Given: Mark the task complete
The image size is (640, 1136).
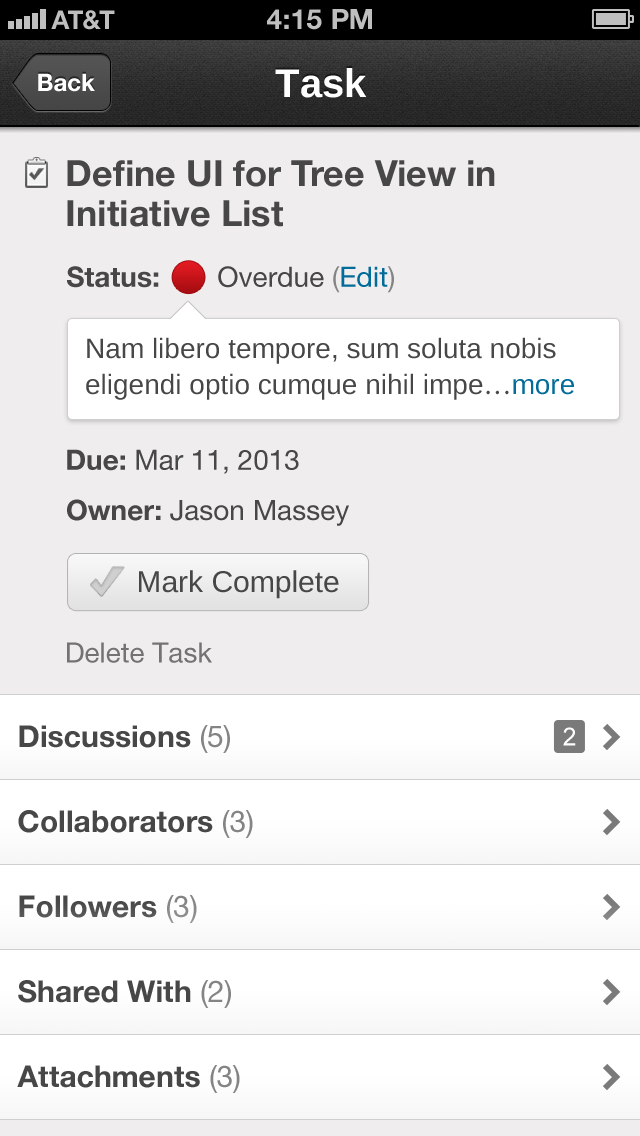Looking at the screenshot, I should point(217,582).
